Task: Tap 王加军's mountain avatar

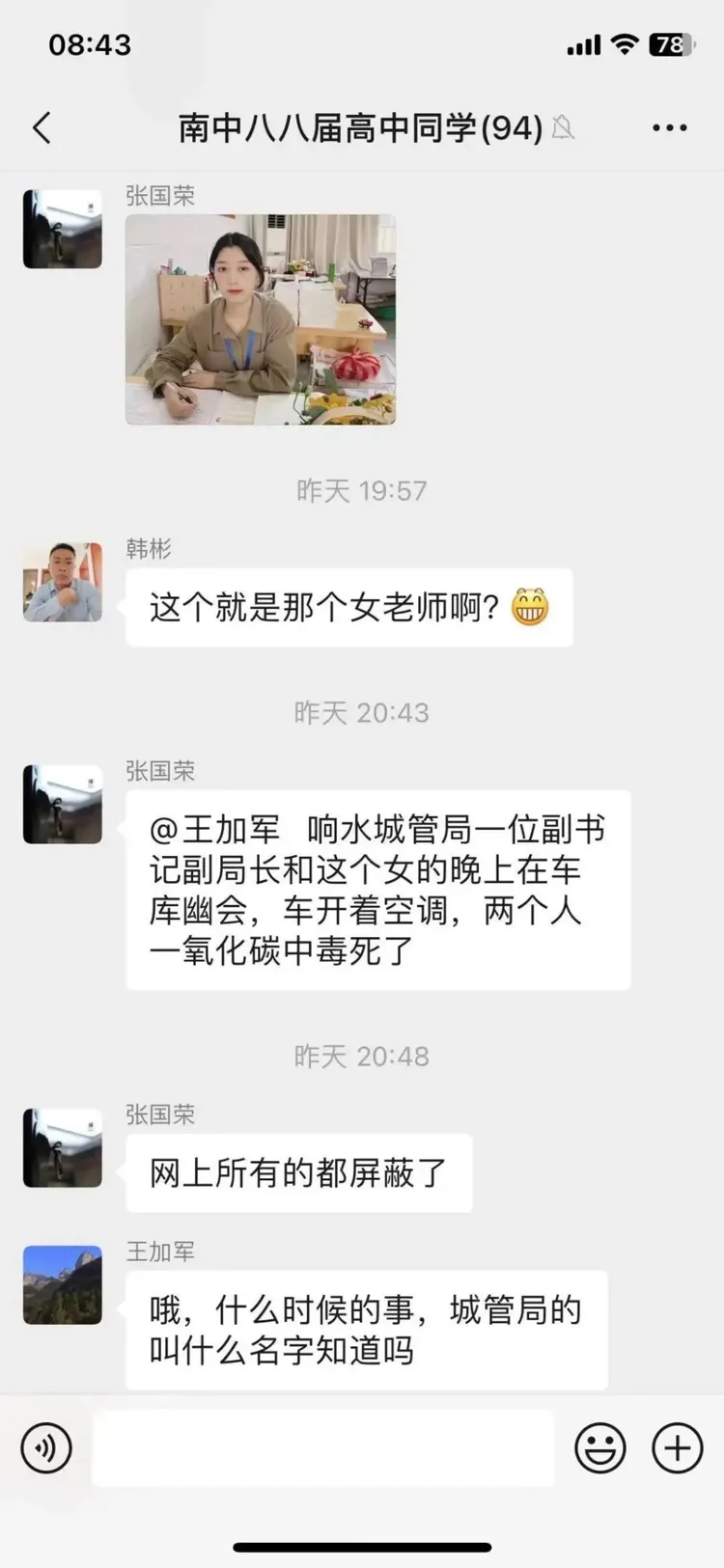Action: coord(62,1286)
